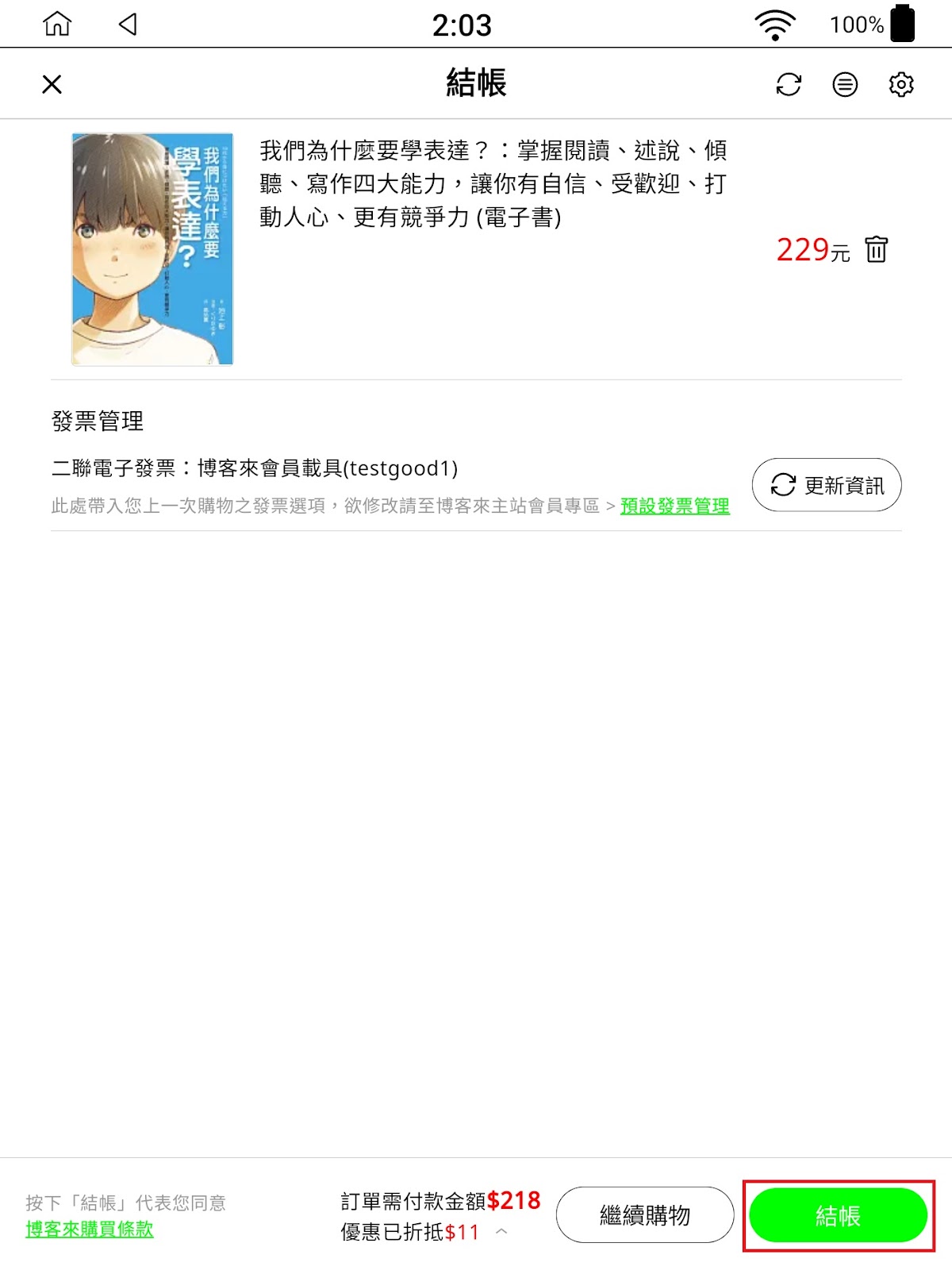Go to the device home screen
The width and height of the screenshot is (952, 1270).
point(57,24)
